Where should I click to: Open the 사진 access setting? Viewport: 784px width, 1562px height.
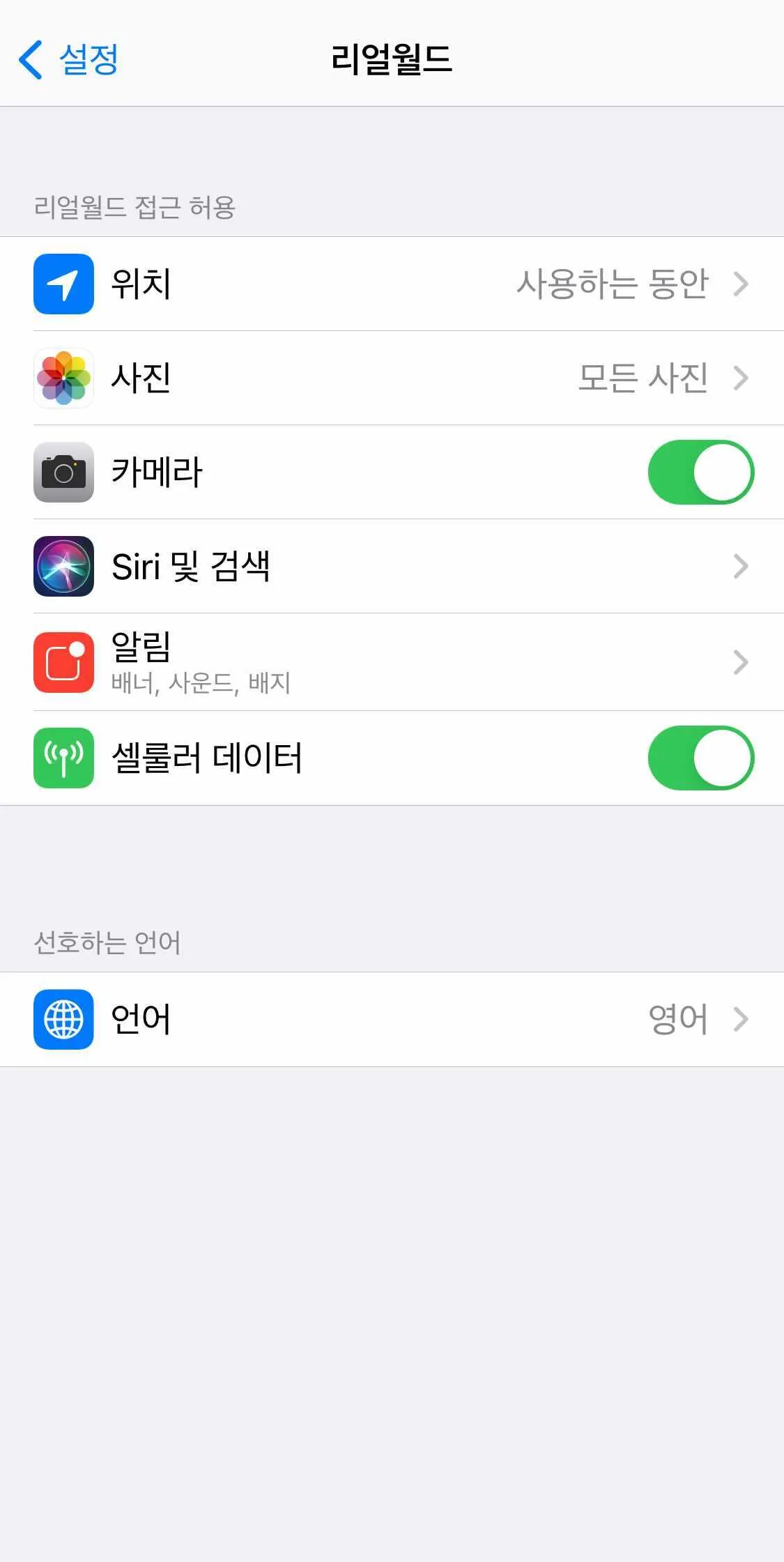tap(392, 378)
